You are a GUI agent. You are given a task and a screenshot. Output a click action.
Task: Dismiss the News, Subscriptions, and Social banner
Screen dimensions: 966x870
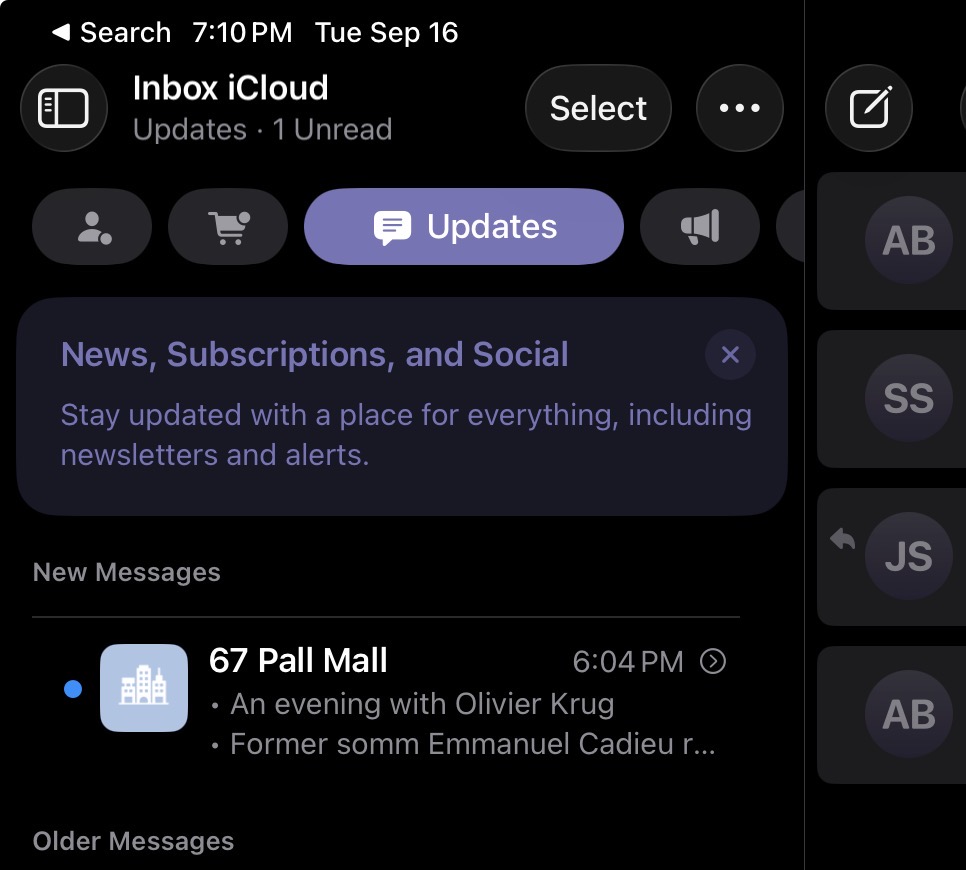[x=730, y=354]
